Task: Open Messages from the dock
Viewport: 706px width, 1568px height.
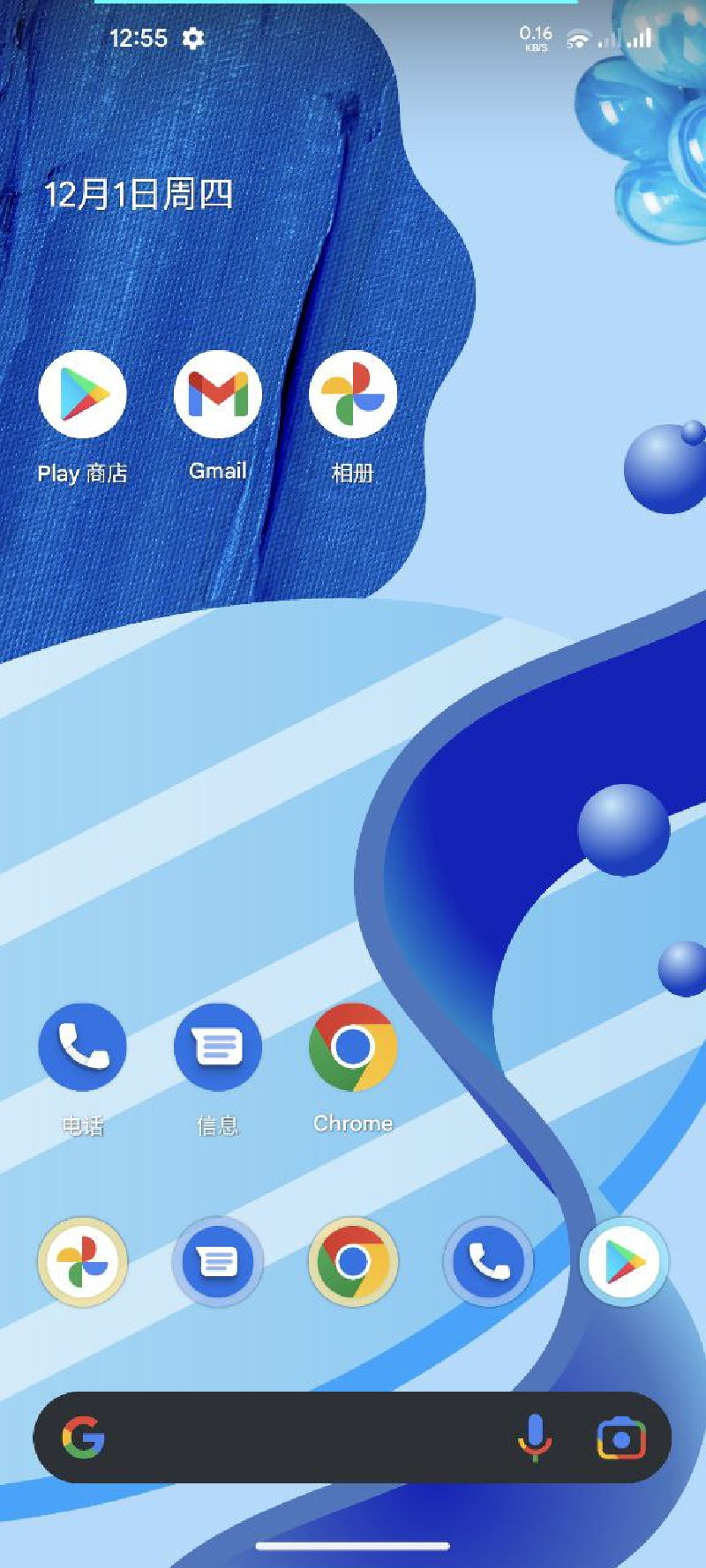Action: [x=218, y=1263]
